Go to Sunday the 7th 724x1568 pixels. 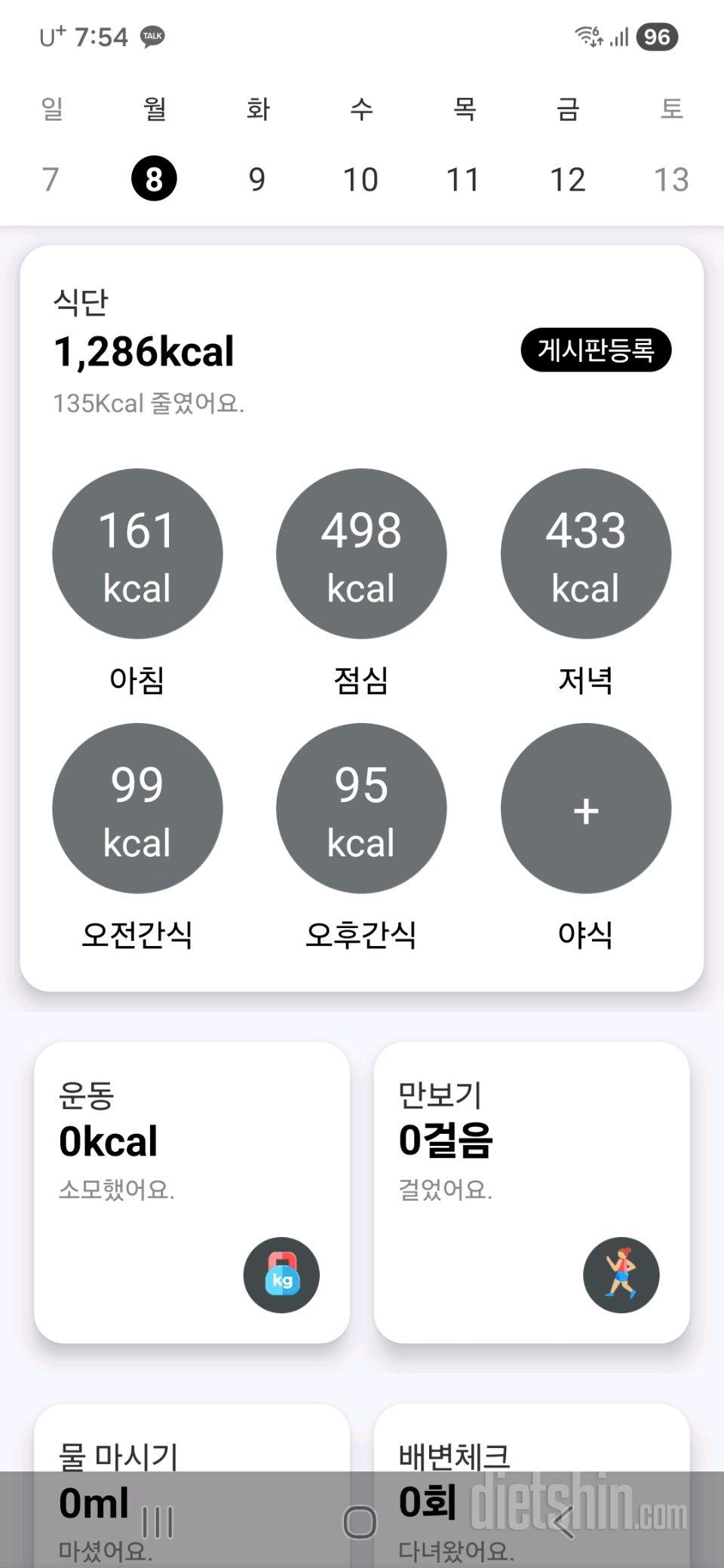click(51, 179)
